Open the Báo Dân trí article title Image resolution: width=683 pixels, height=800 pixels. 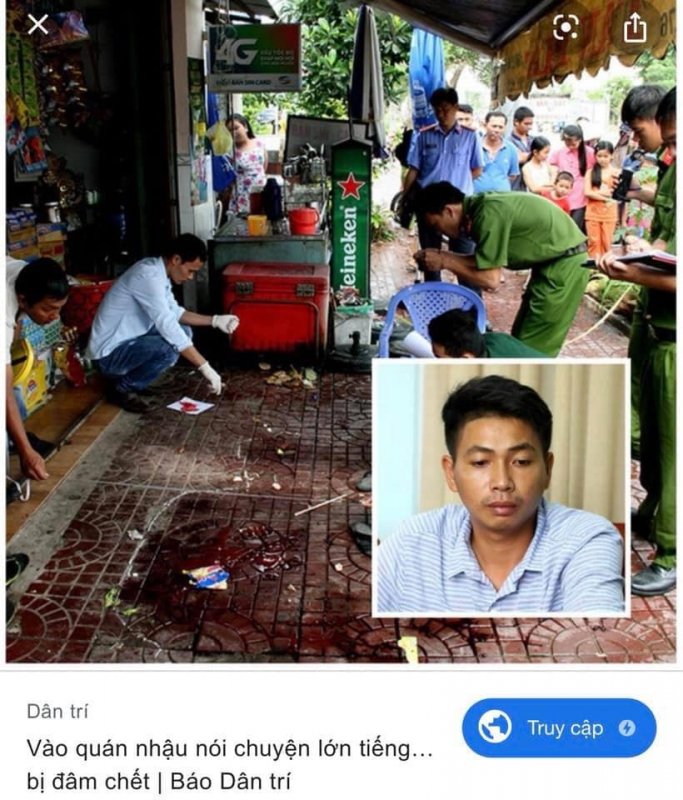[230, 764]
